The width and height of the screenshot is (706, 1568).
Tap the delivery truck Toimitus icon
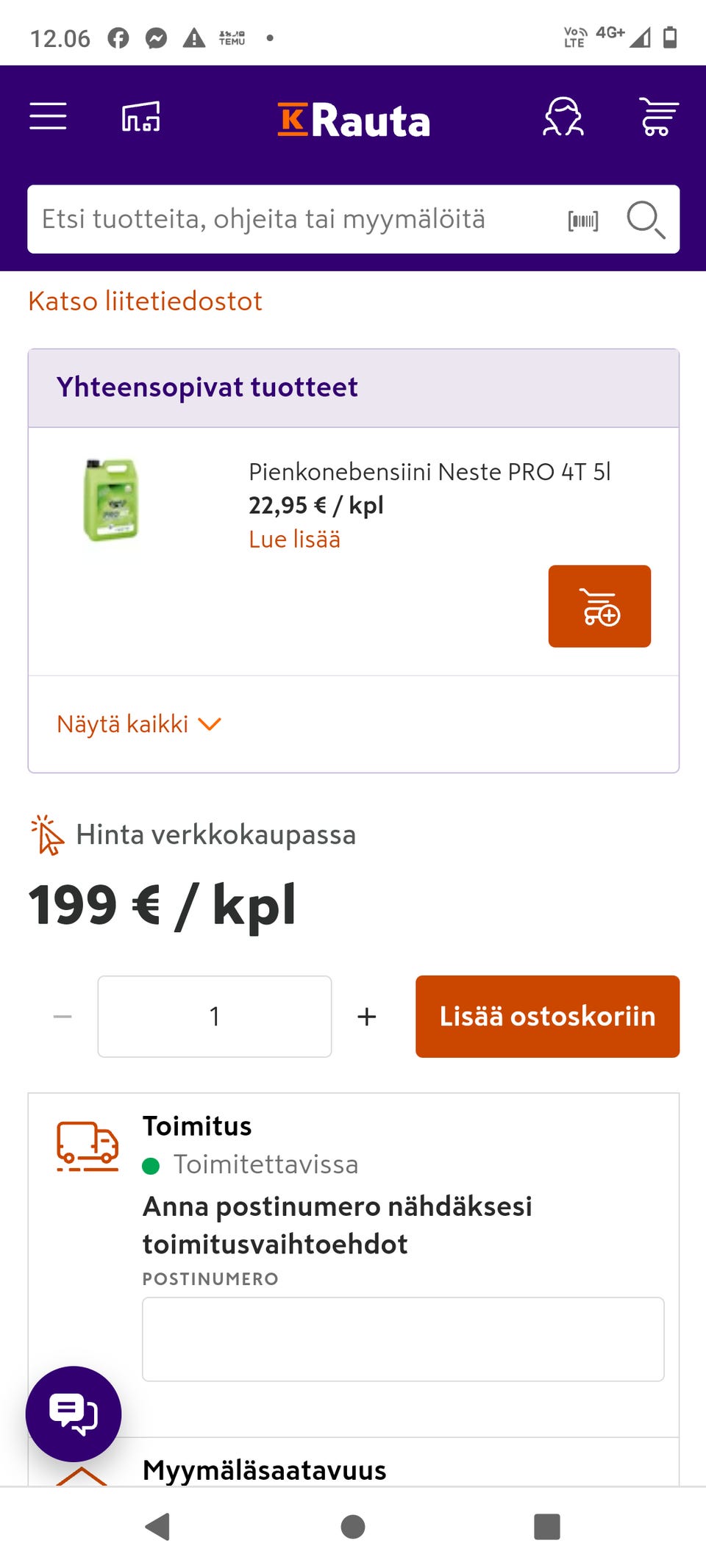[x=88, y=1145]
